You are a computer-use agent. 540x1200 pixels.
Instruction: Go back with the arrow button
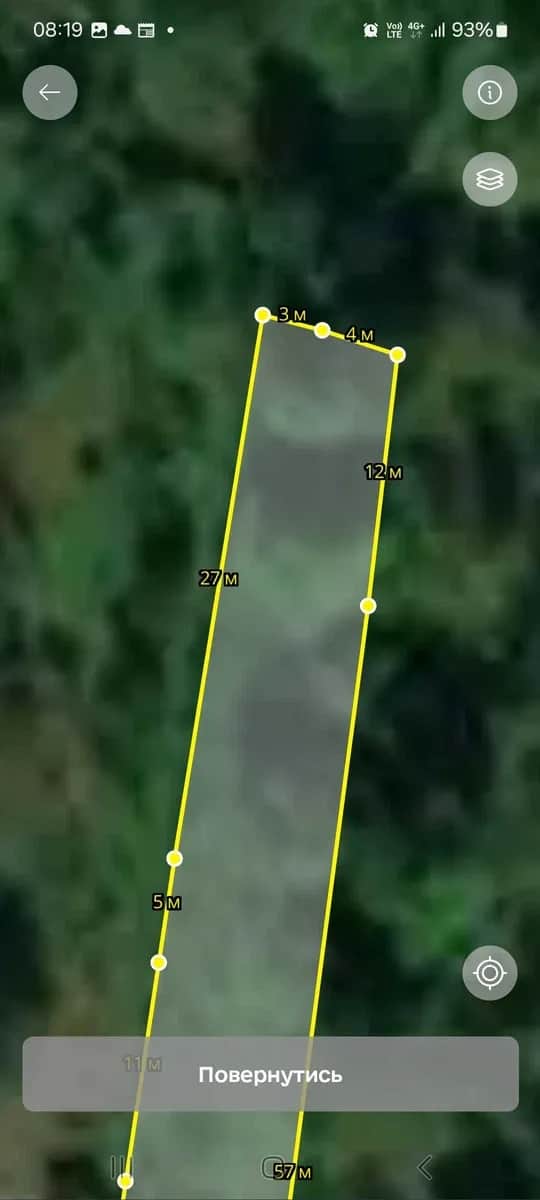50,93
